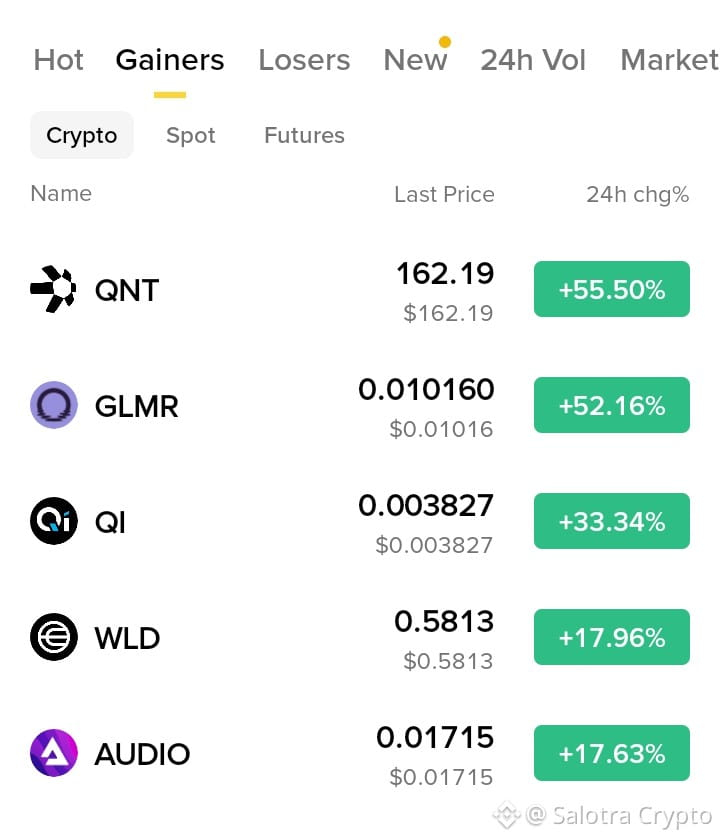Sort the list by Name
The height and width of the screenshot is (840, 720).
point(61,193)
